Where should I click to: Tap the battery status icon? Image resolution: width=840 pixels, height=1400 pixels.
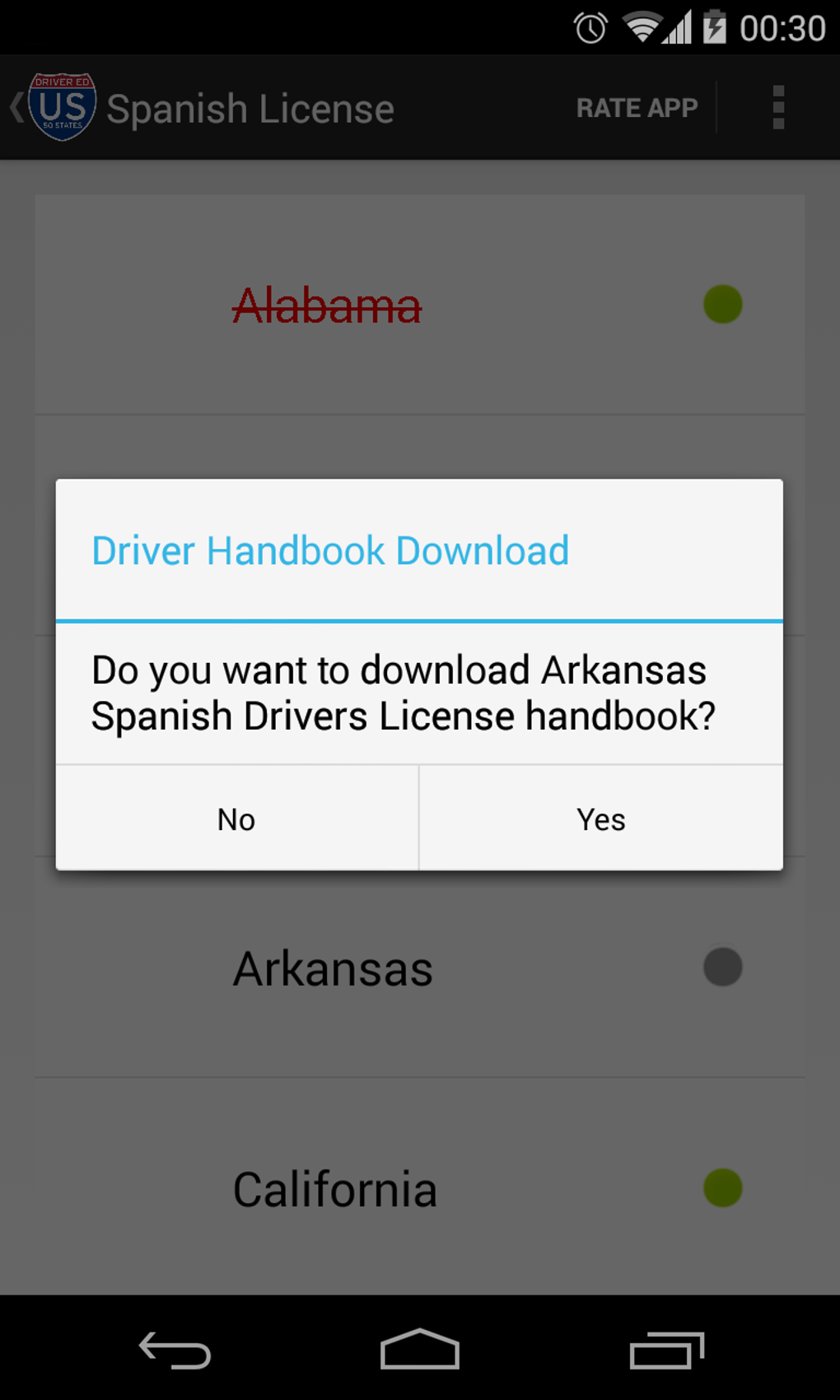tap(715, 27)
